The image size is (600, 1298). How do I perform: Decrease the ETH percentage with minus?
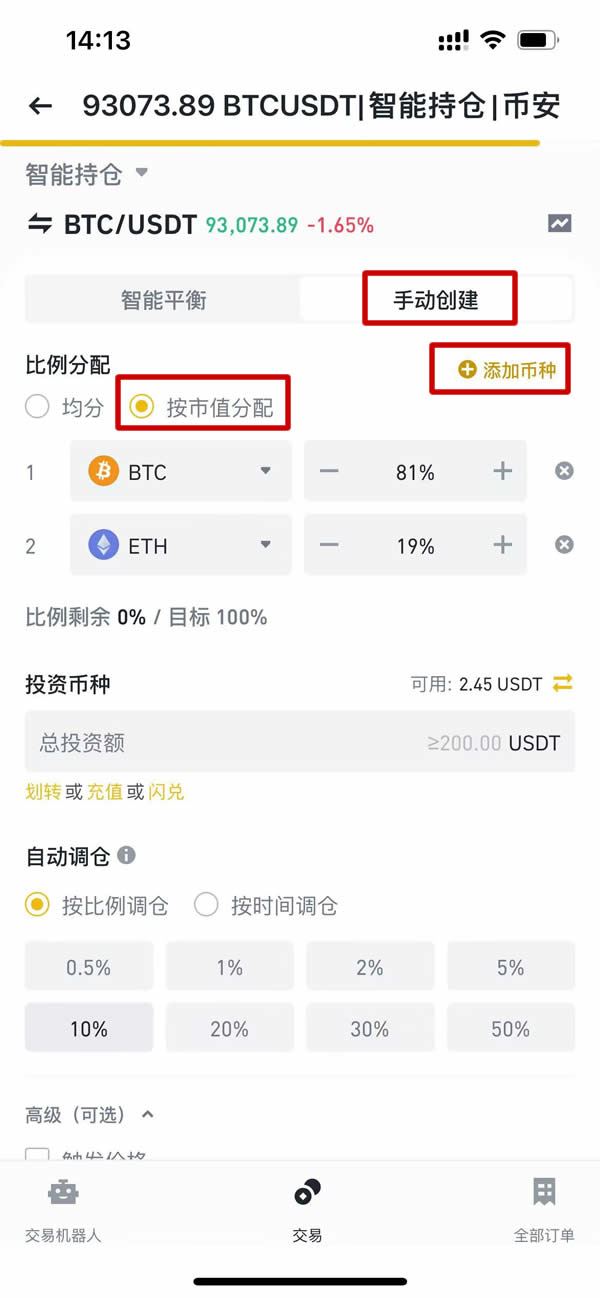[329, 545]
